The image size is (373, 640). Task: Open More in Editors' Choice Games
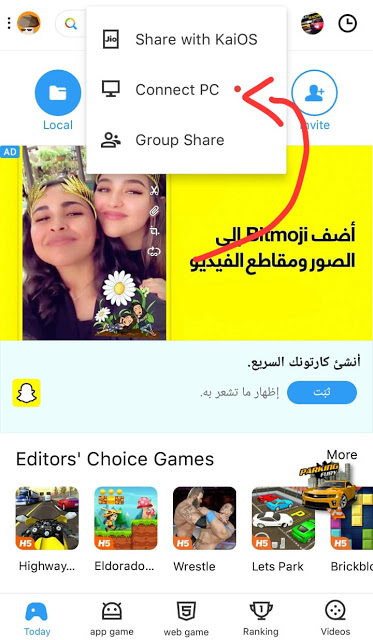pyautogui.click(x=342, y=455)
